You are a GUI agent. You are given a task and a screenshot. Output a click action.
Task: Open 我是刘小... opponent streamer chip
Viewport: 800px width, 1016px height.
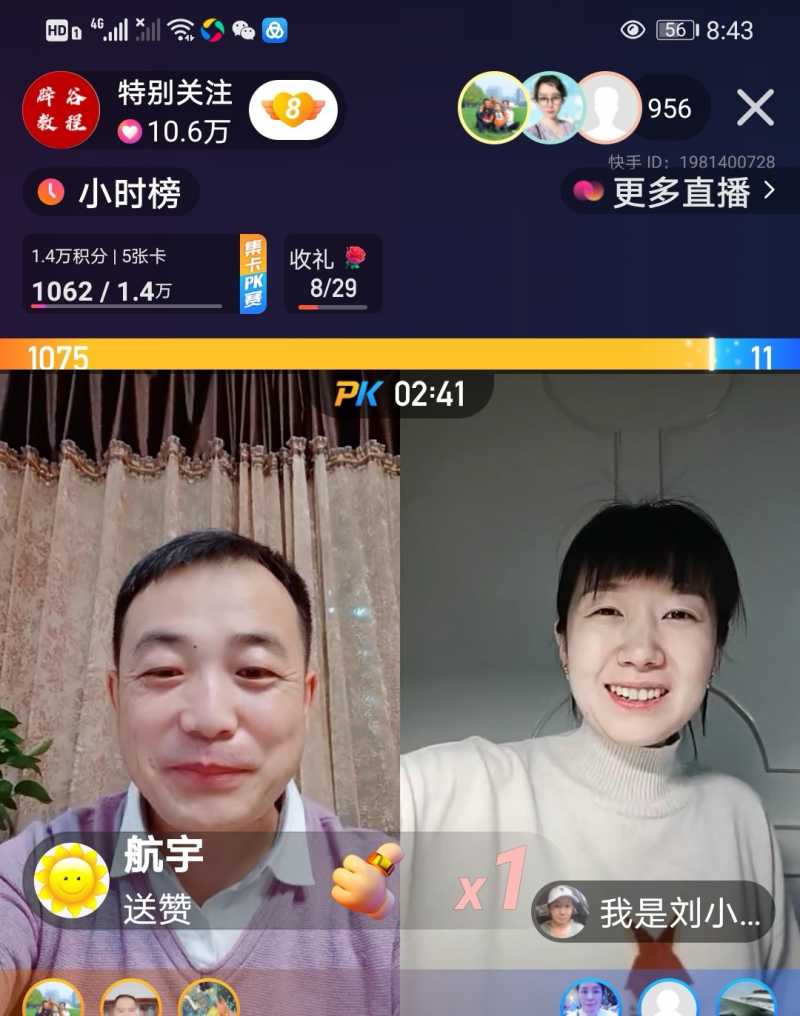[656, 911]
